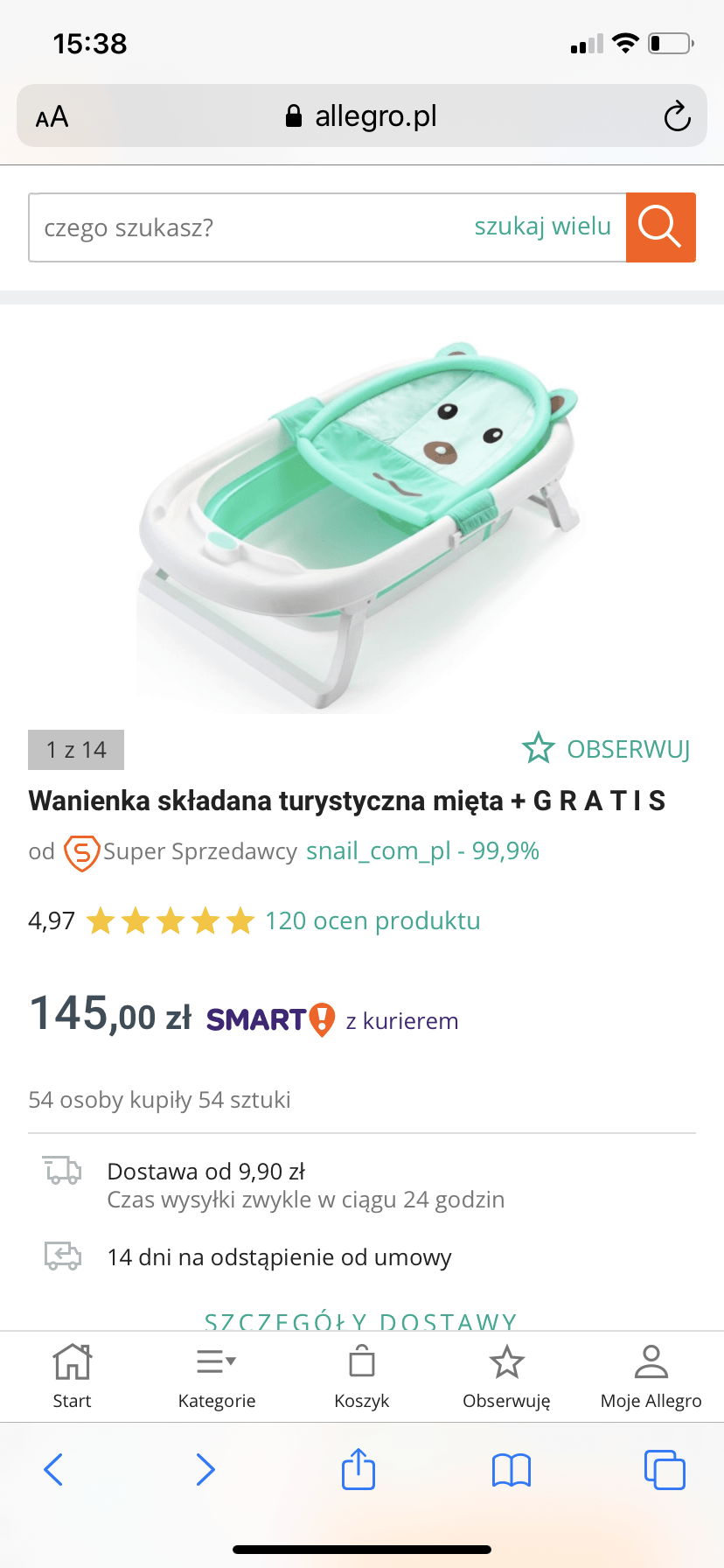The image size is (724, 1568).
Task: Share the page via Safari share icon
Action: 359,1469
